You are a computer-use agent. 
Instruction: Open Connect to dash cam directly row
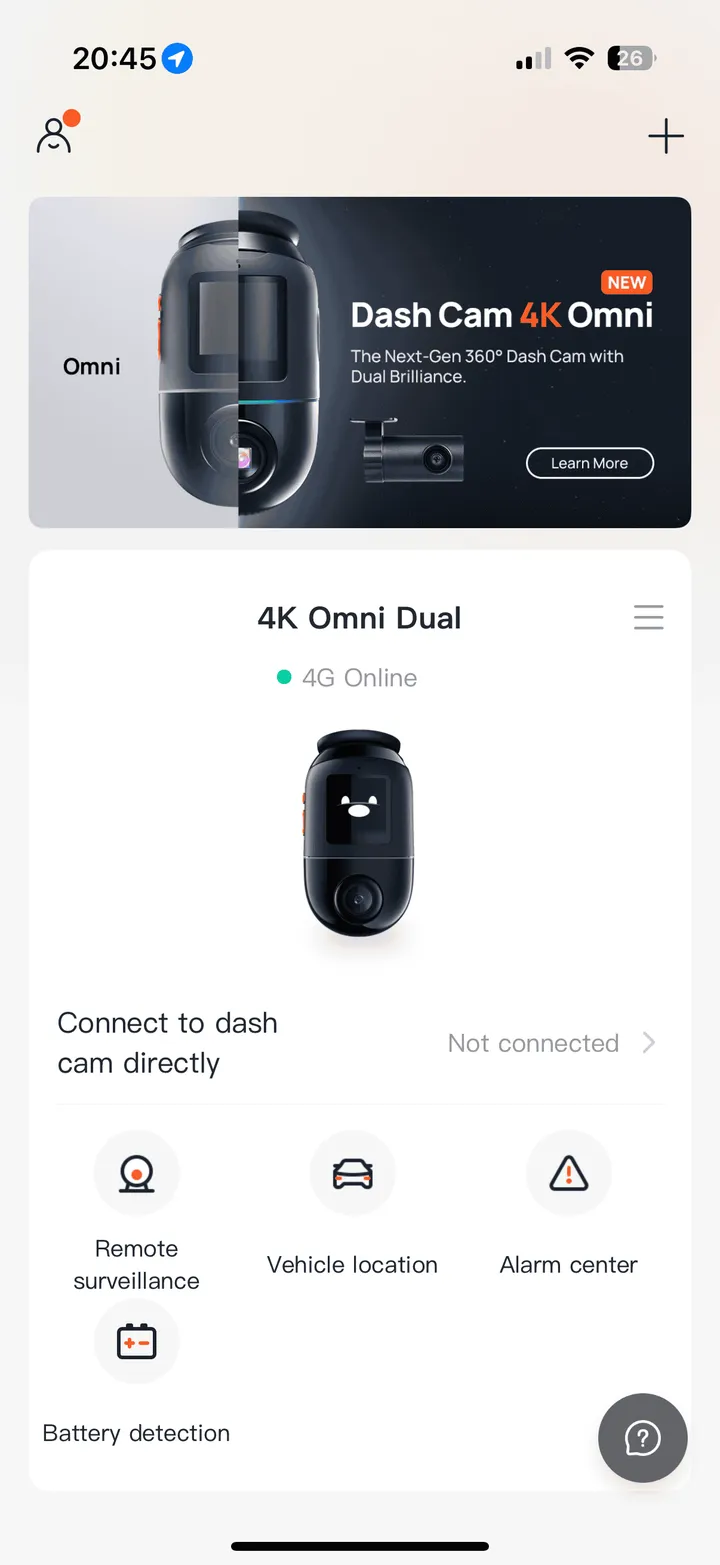pos(358,1043)
